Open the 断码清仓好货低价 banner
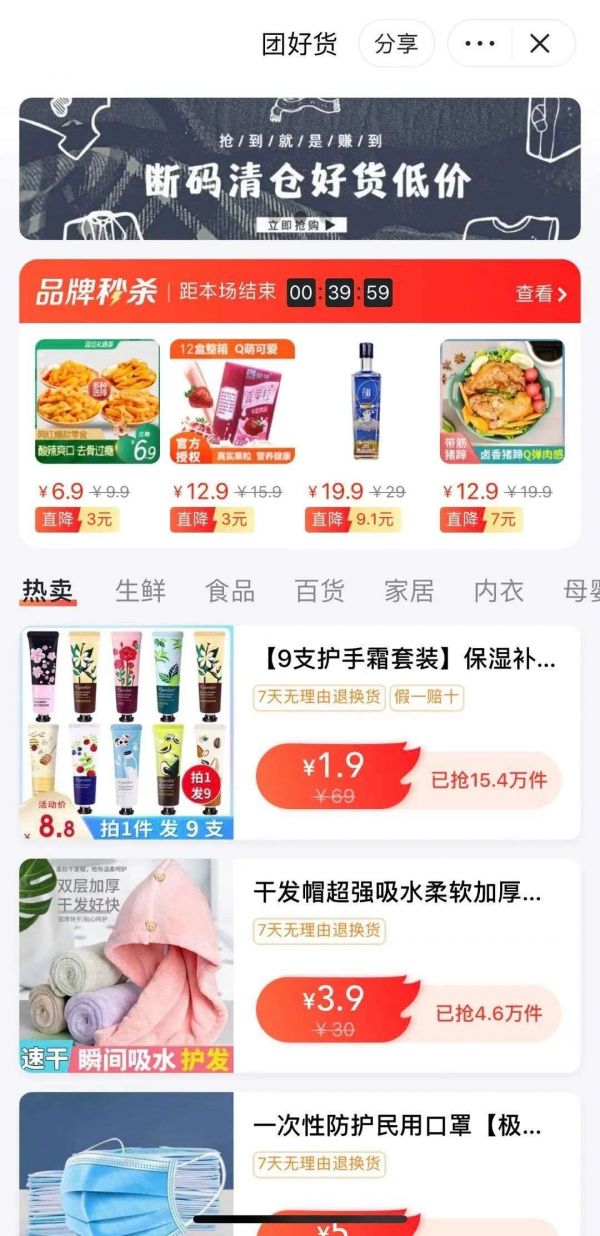 click(x=300, y=169)
